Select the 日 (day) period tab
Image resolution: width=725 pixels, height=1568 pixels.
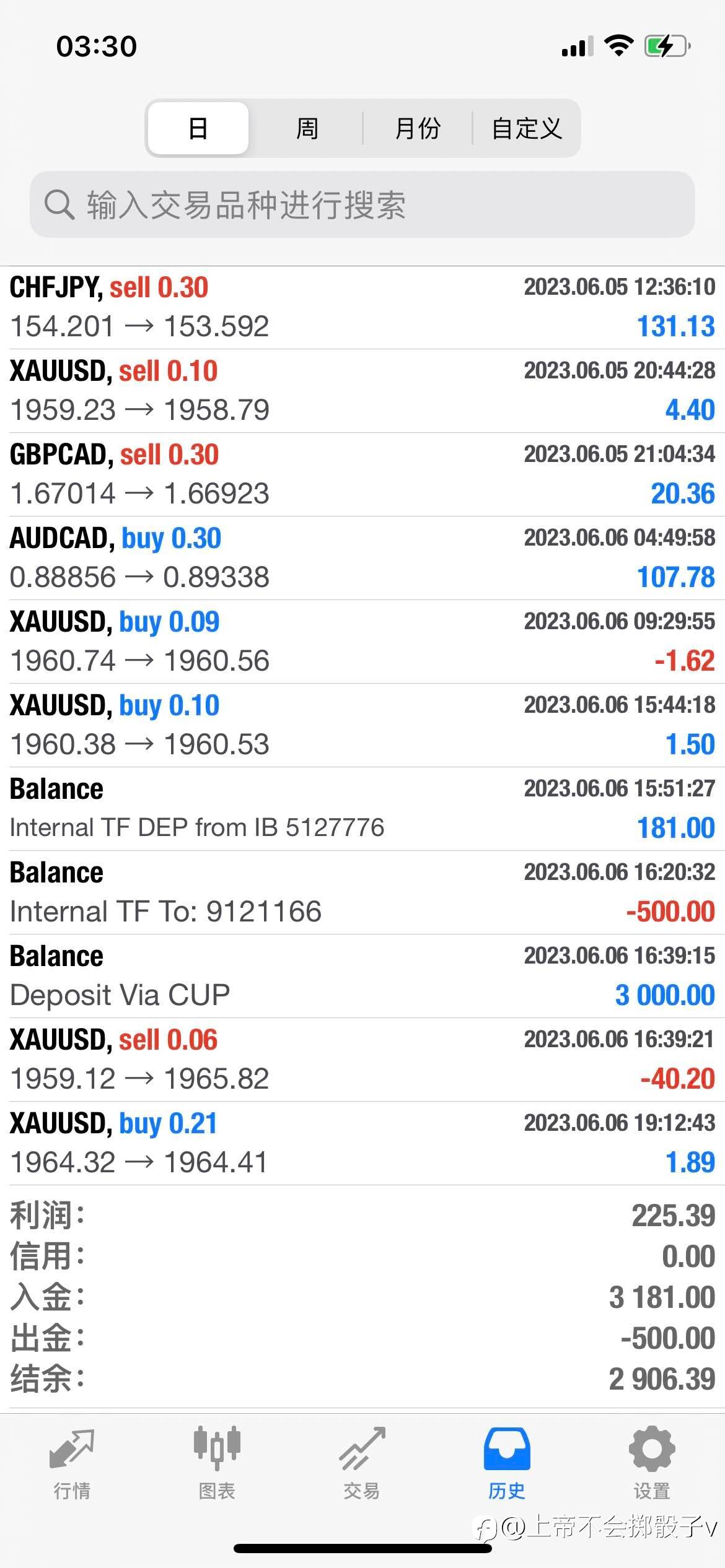coord(198,128)
